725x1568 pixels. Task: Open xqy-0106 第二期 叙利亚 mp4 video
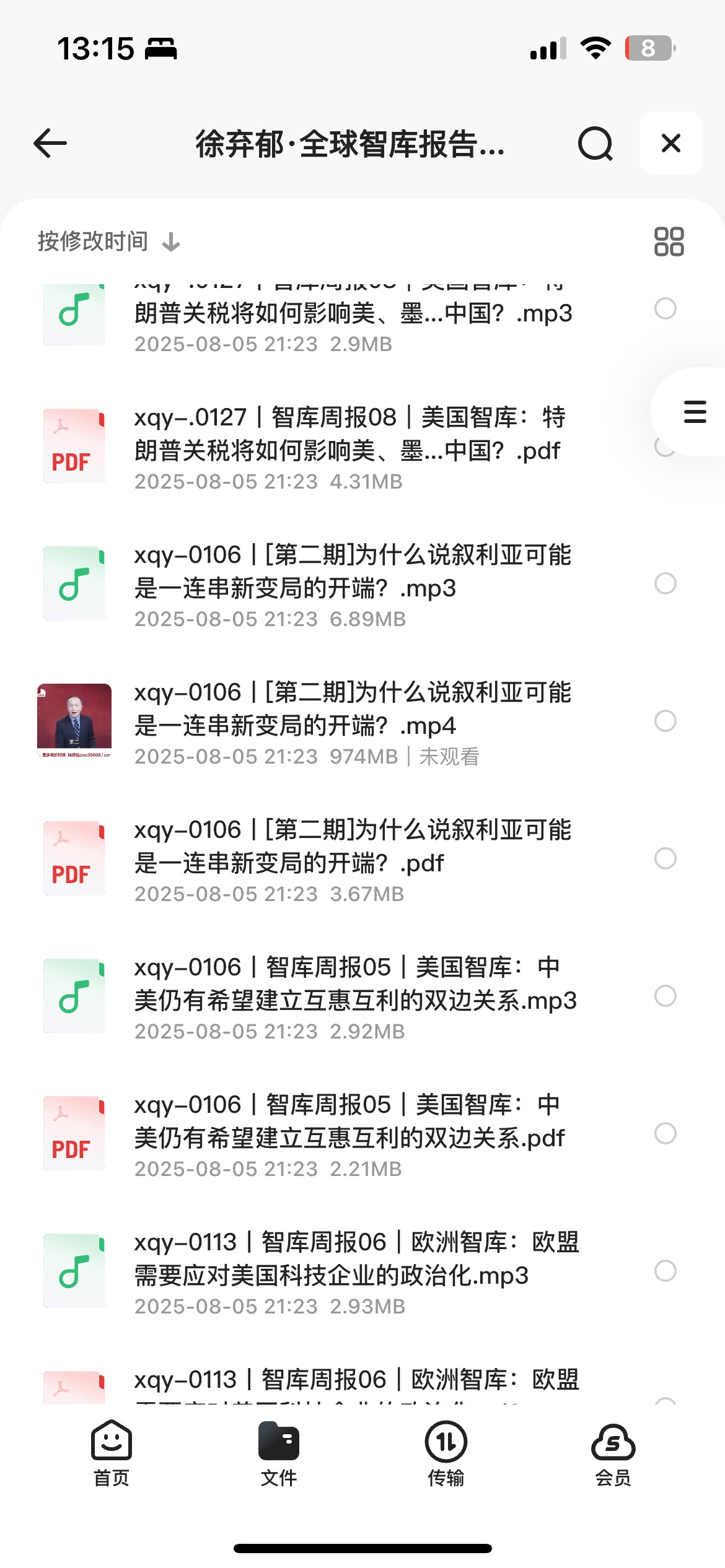pyautogui.click(x=350, y=722)
